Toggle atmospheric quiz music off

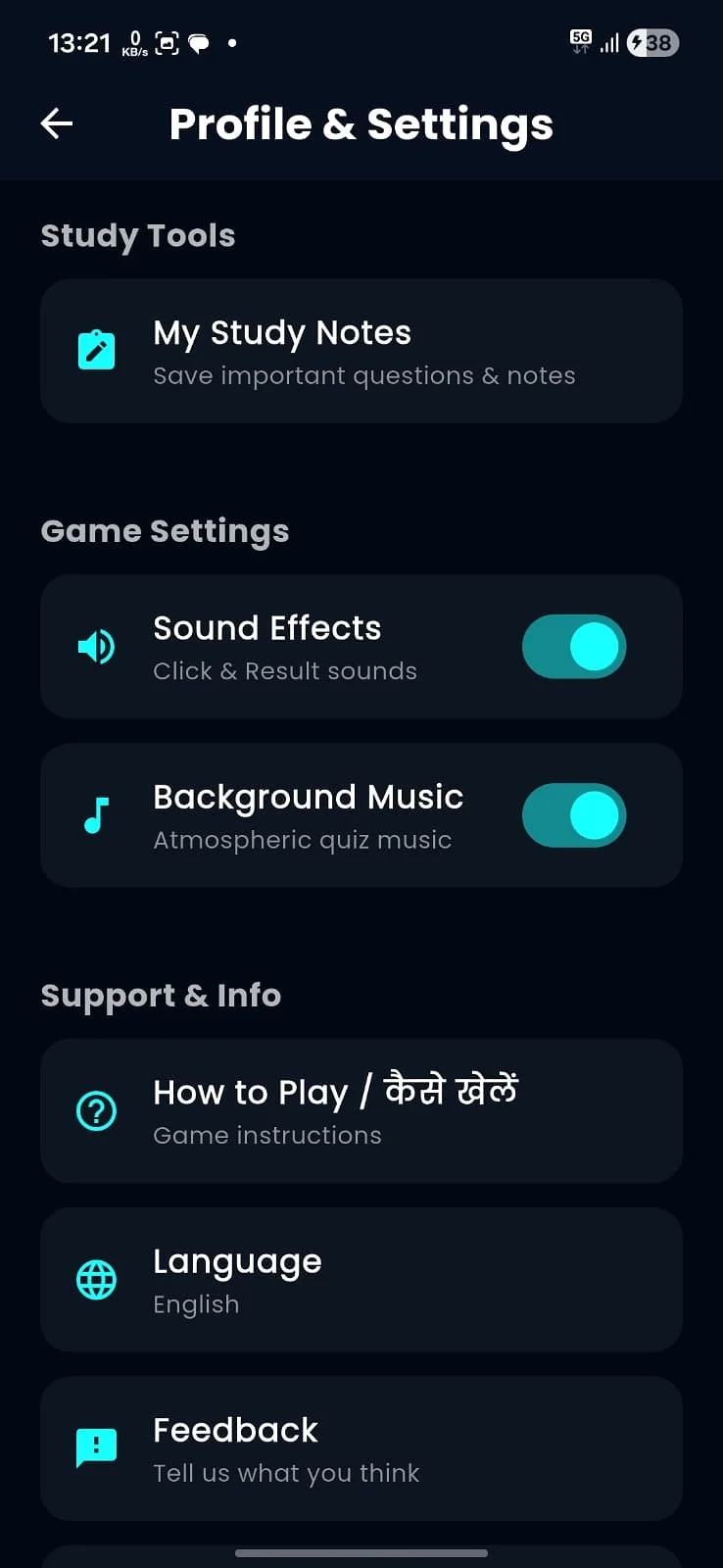point(574,814)
